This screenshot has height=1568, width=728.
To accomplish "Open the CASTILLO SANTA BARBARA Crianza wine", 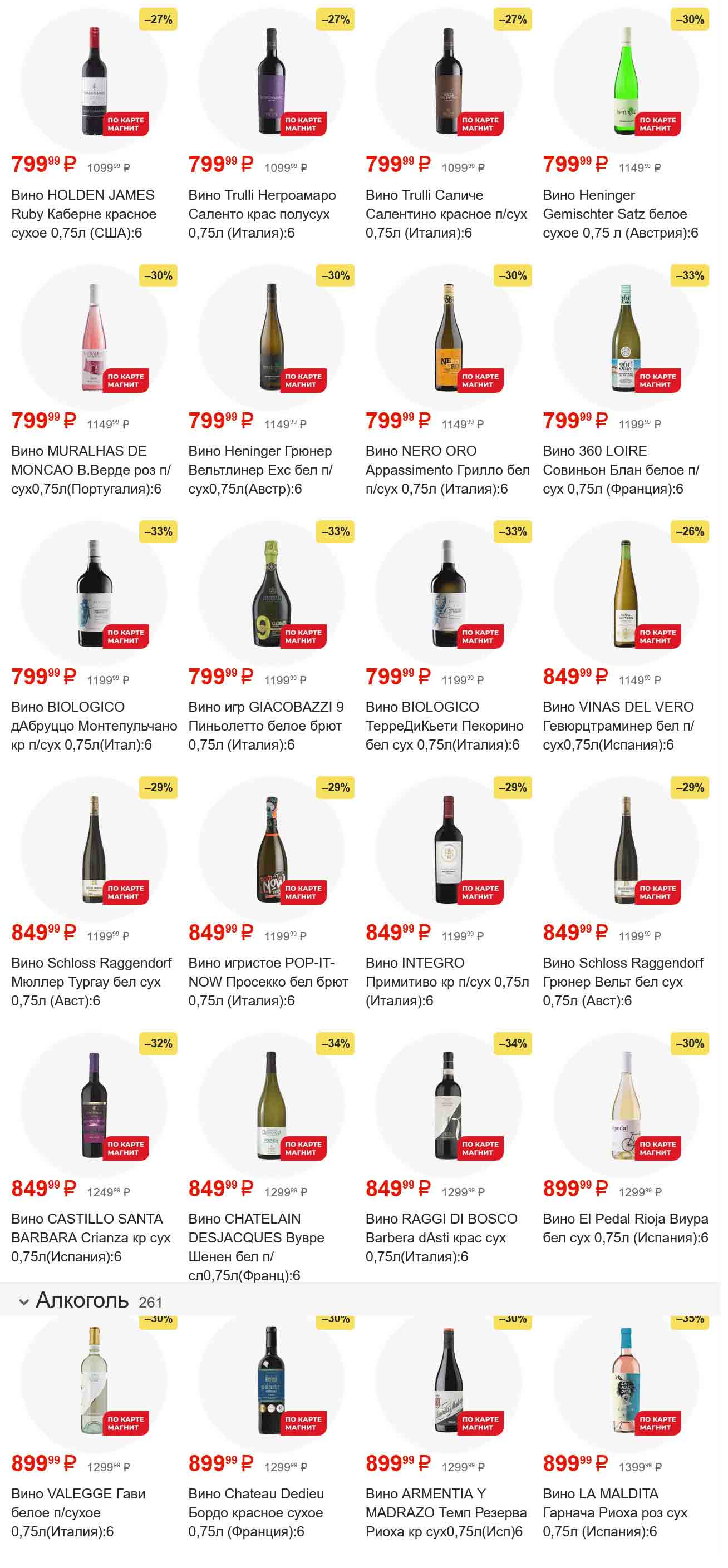I will 95,1106.
